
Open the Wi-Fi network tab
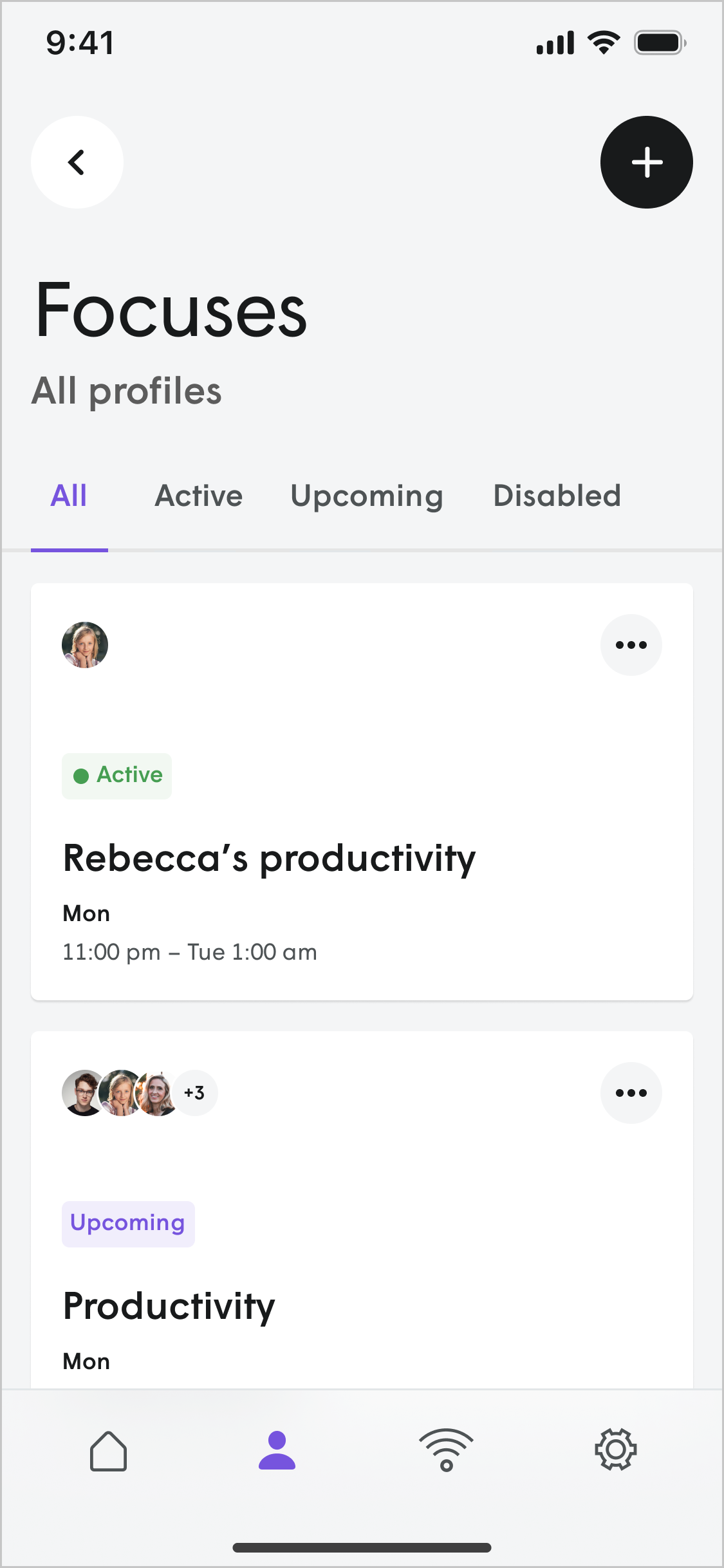pos(446,1451)
